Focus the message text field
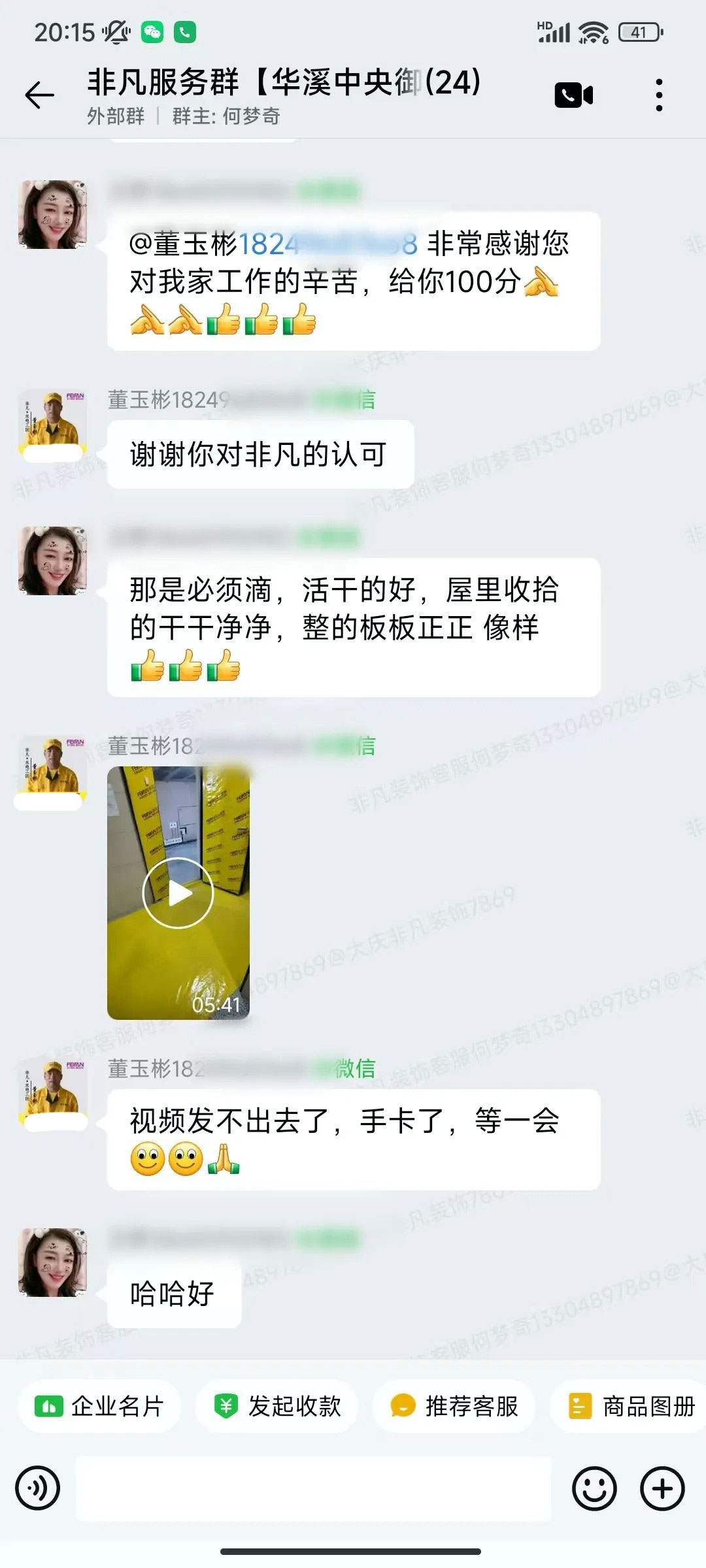Viewport: 706px width, 1568px height. (x=314, y=1489)
